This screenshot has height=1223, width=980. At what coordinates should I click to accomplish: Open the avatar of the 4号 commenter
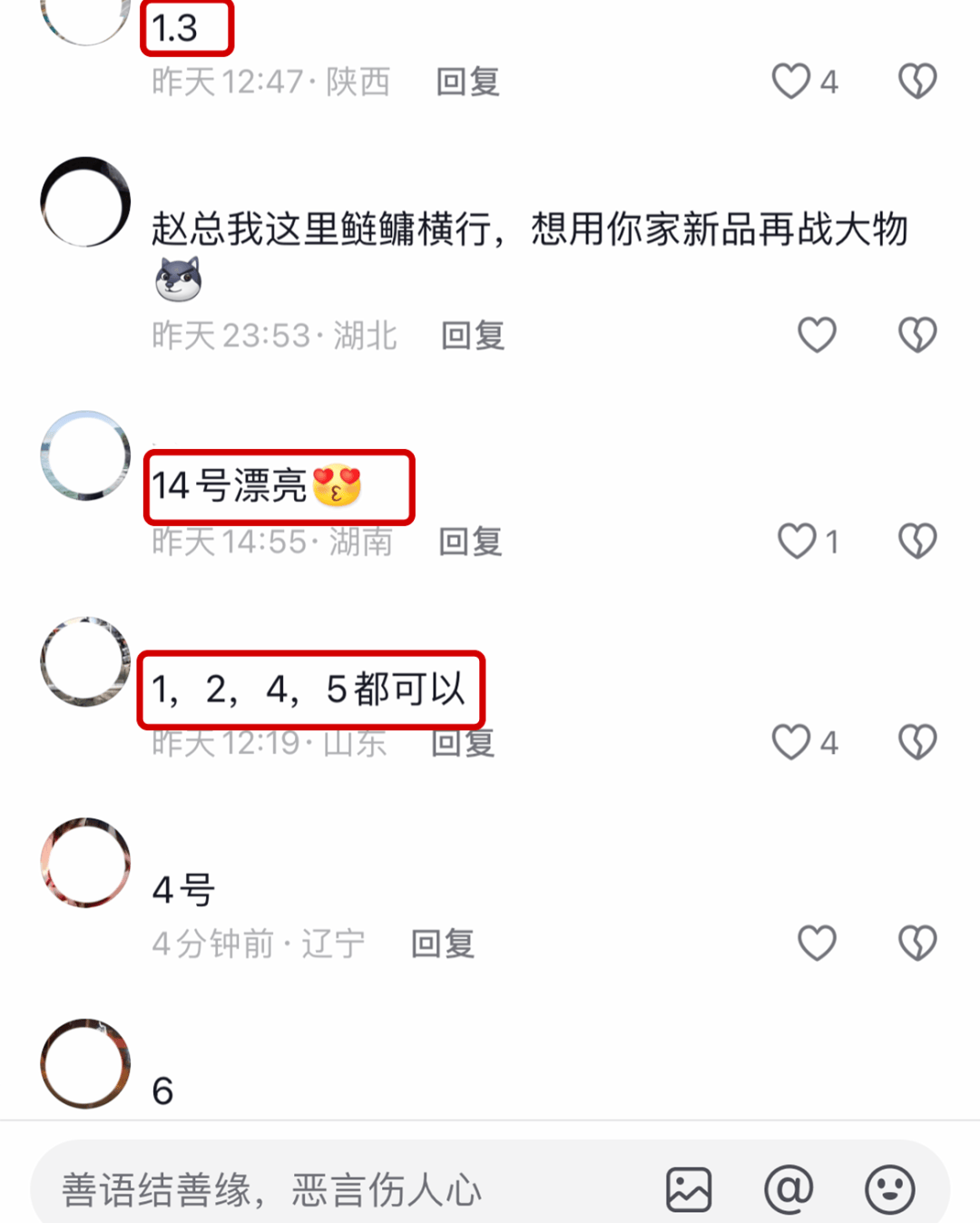pyautogui.click(x=85, y=862)
